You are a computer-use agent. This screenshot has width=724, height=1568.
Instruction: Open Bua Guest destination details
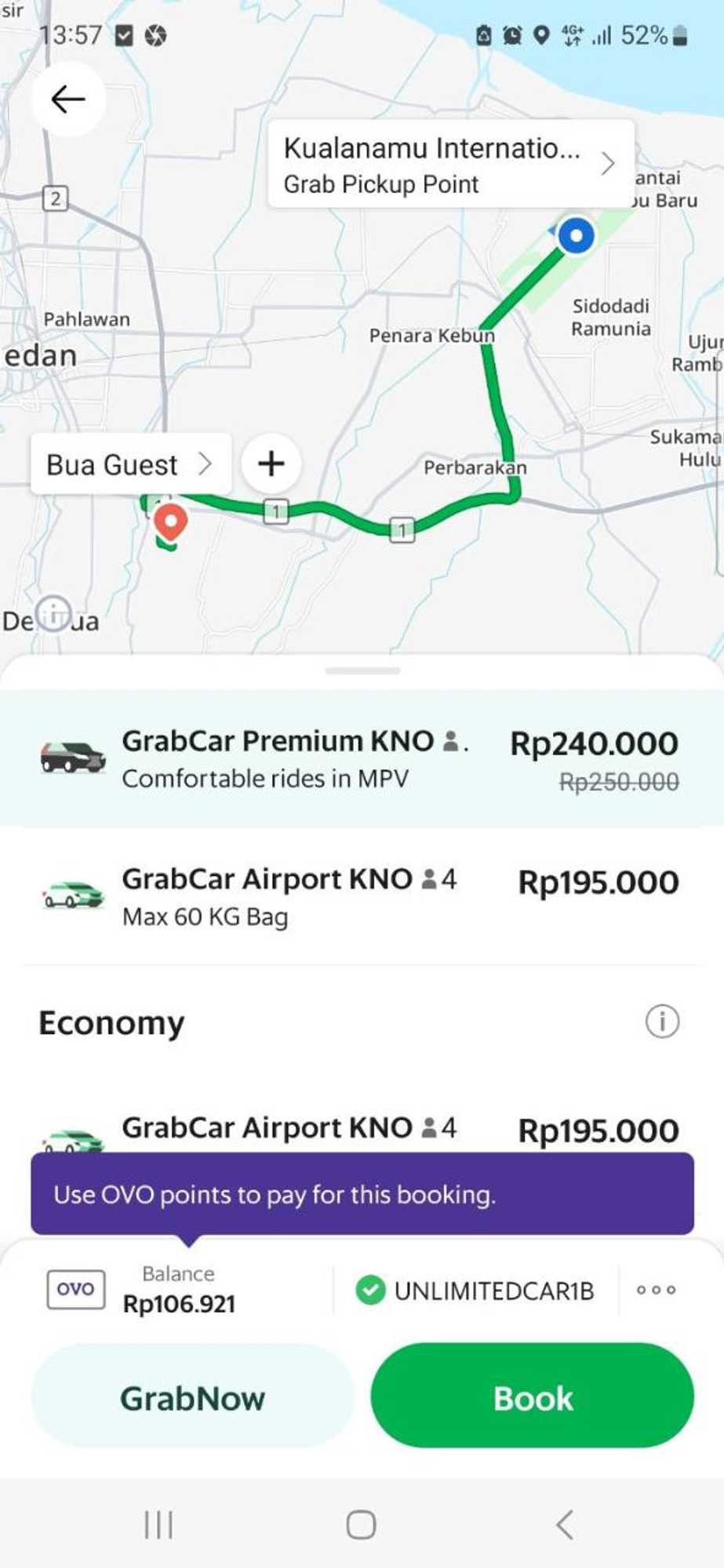tap(206, 464)
